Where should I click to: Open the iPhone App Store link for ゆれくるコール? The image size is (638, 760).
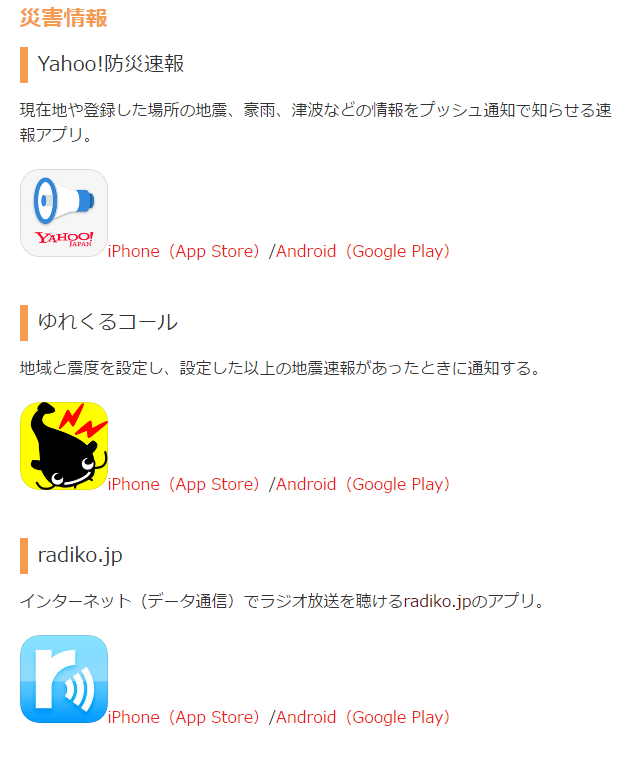pyautogui.click(x=187, y=484)
